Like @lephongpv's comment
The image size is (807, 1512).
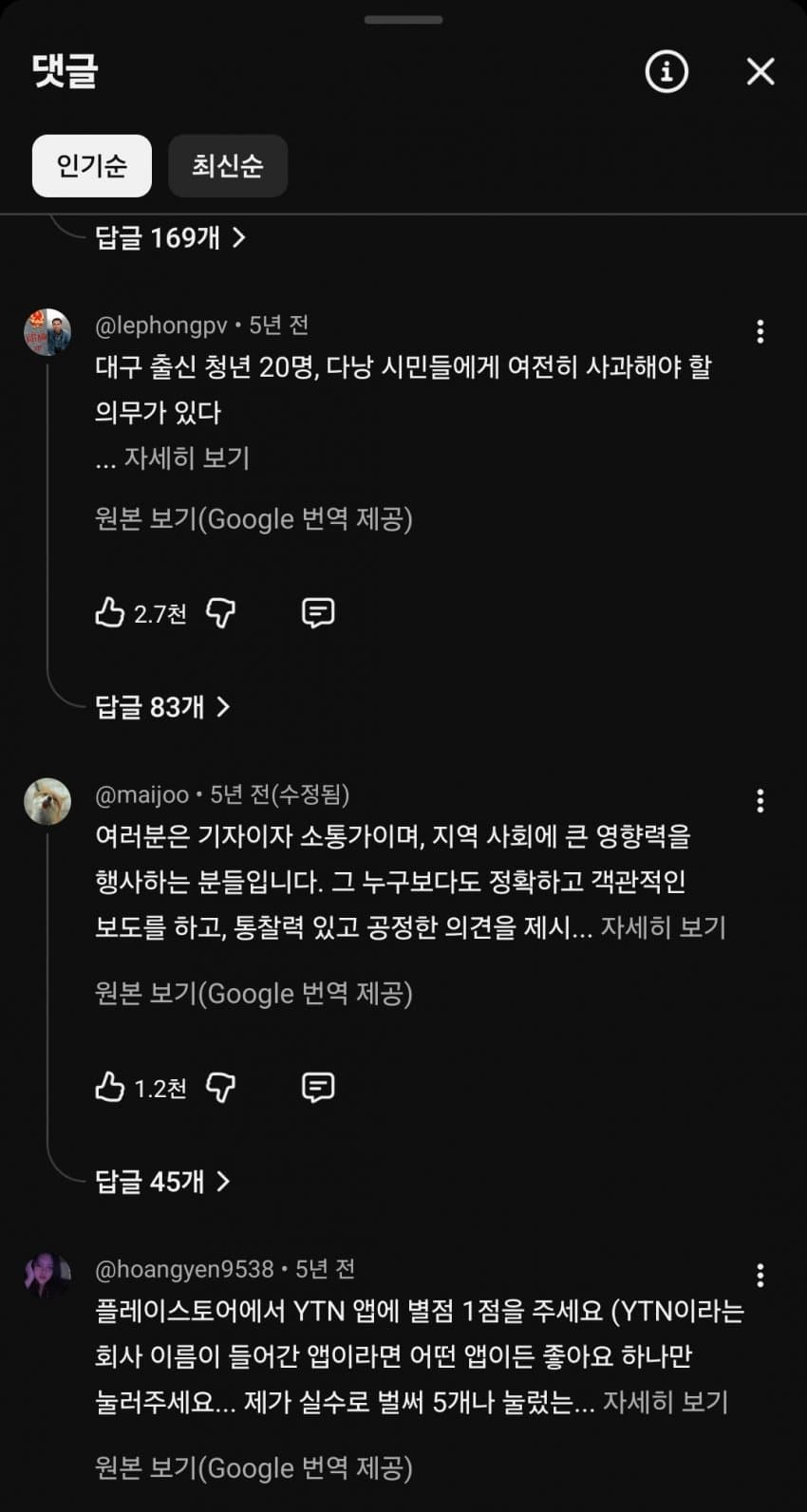[110, 613]
